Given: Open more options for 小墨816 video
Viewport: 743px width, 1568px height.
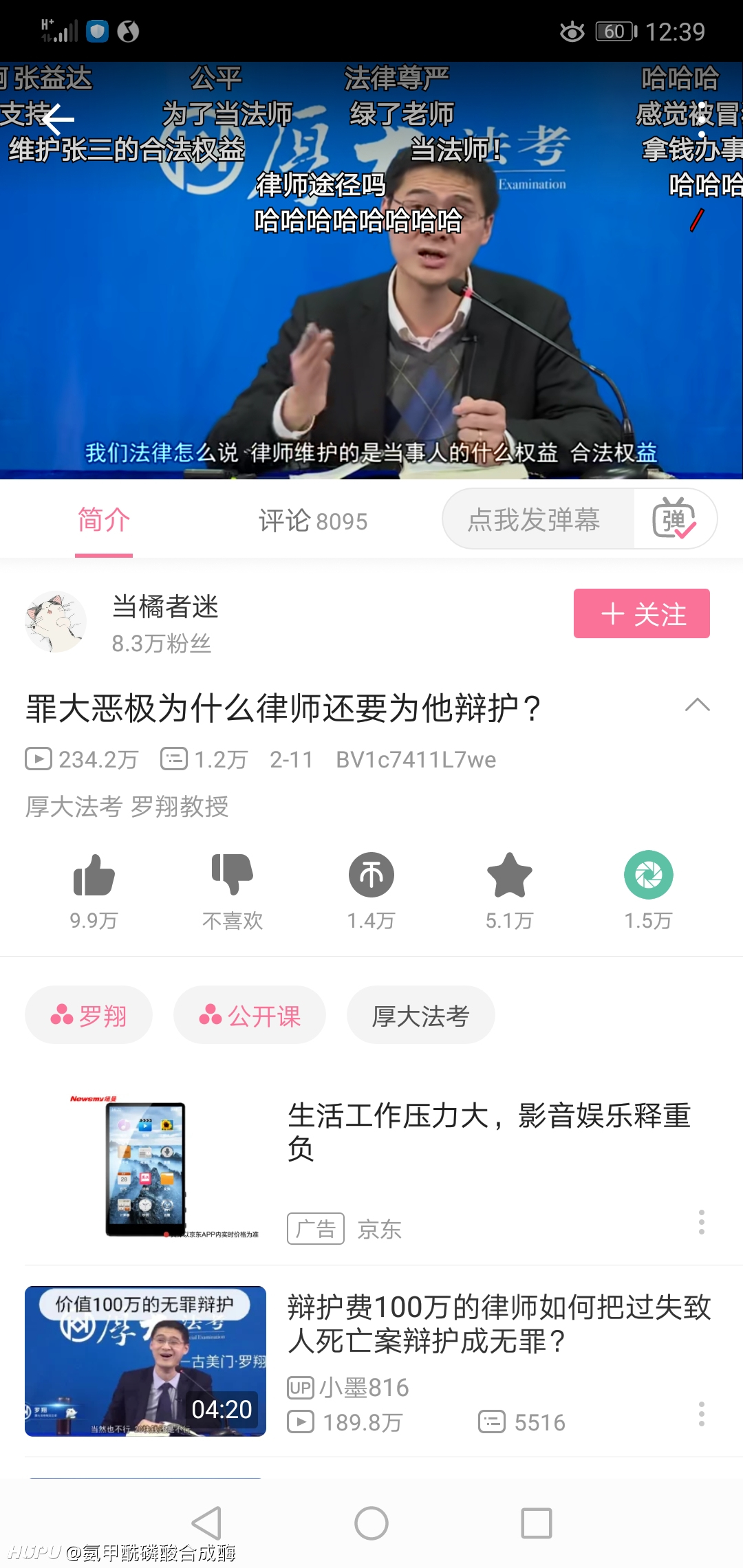Looking at the screenshot, I should 702,1414.
